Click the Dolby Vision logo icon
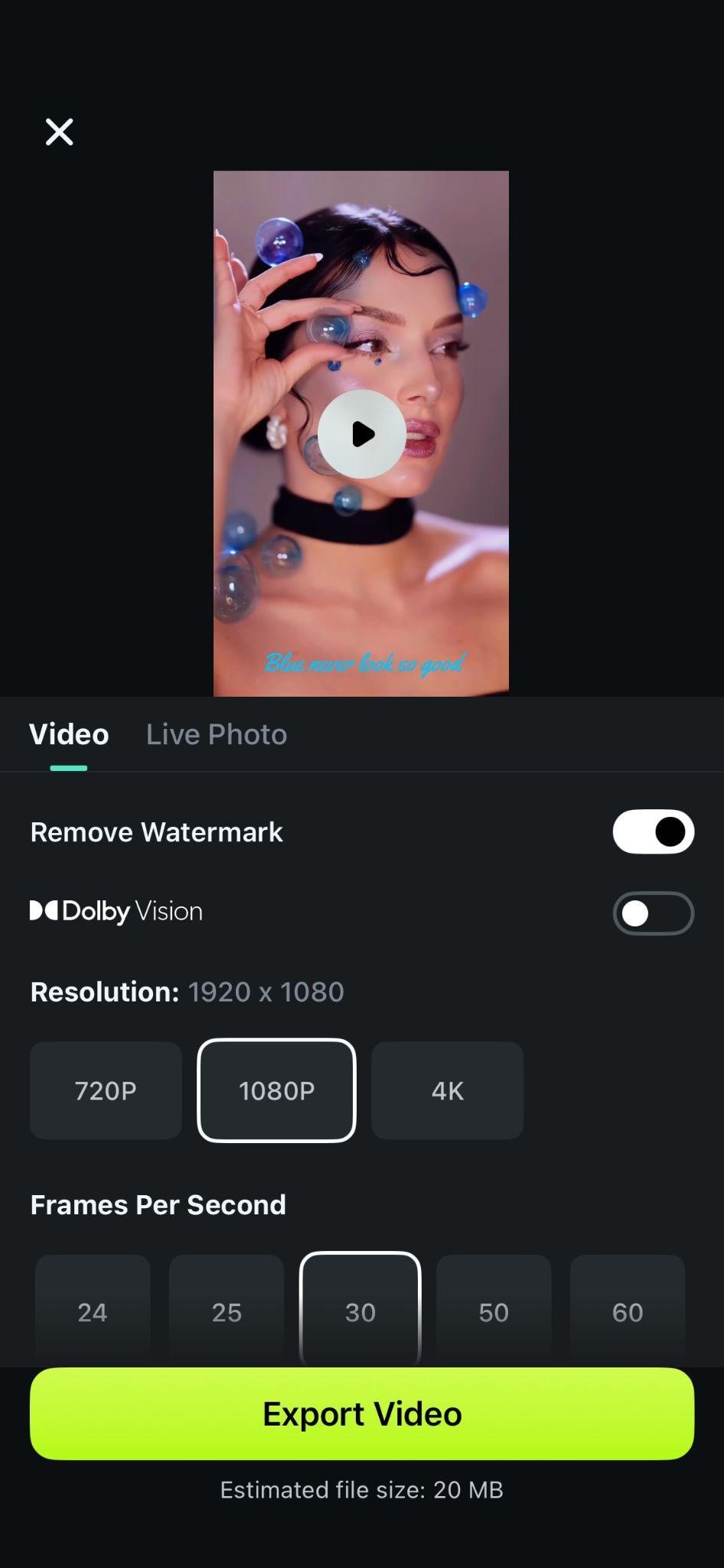724x1568 pixels. pyautogui.click(x=45, y=911)
